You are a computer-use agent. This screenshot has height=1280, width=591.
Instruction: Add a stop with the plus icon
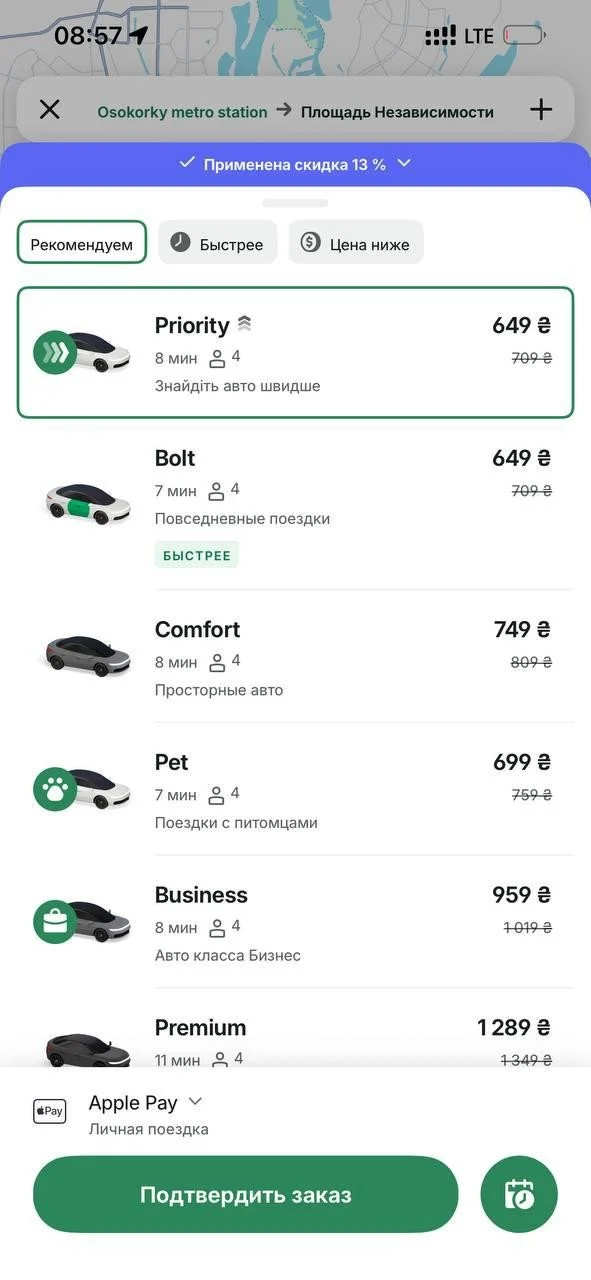tap(541, 110)
